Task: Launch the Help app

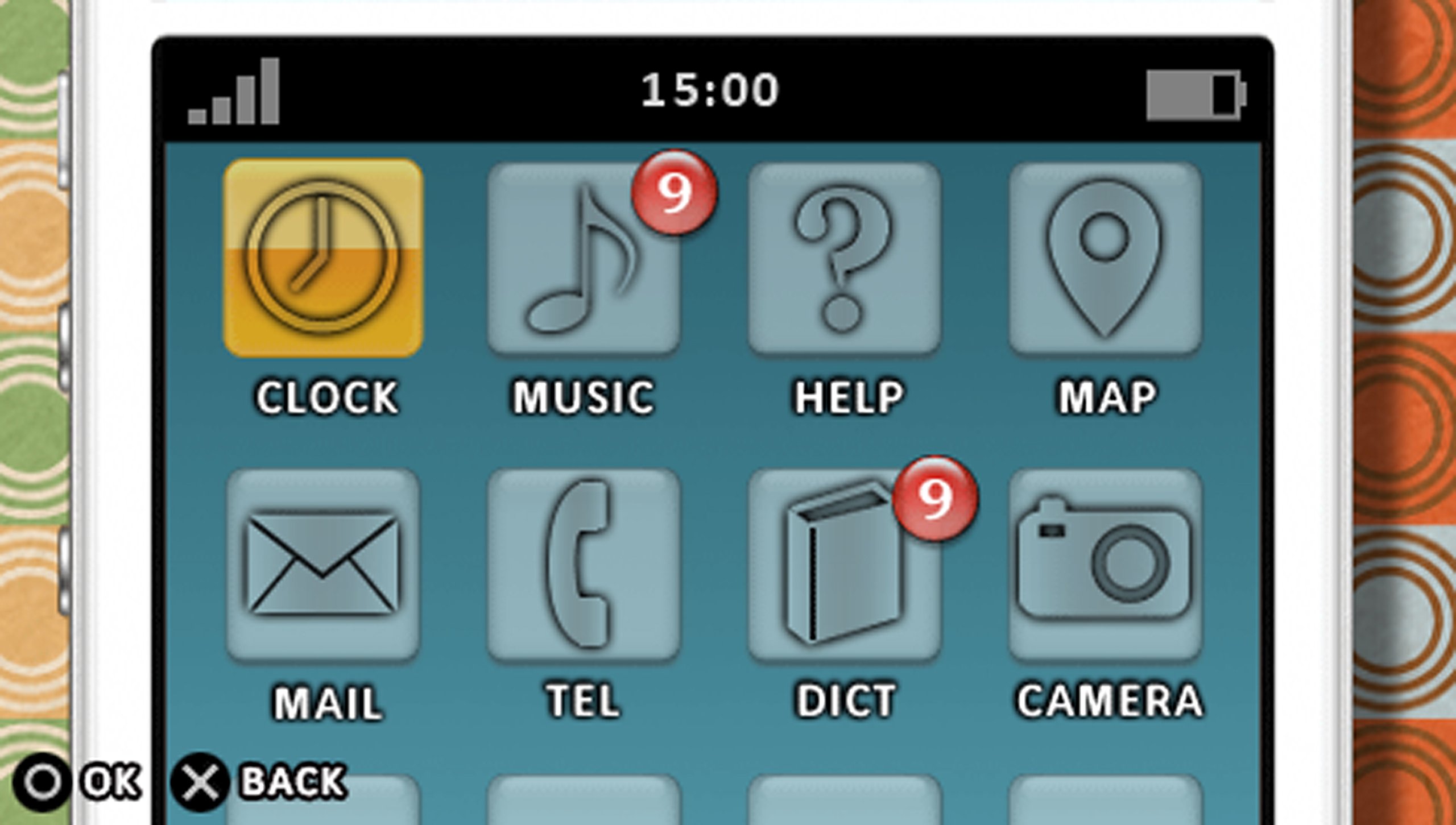Action: point(844,259)
